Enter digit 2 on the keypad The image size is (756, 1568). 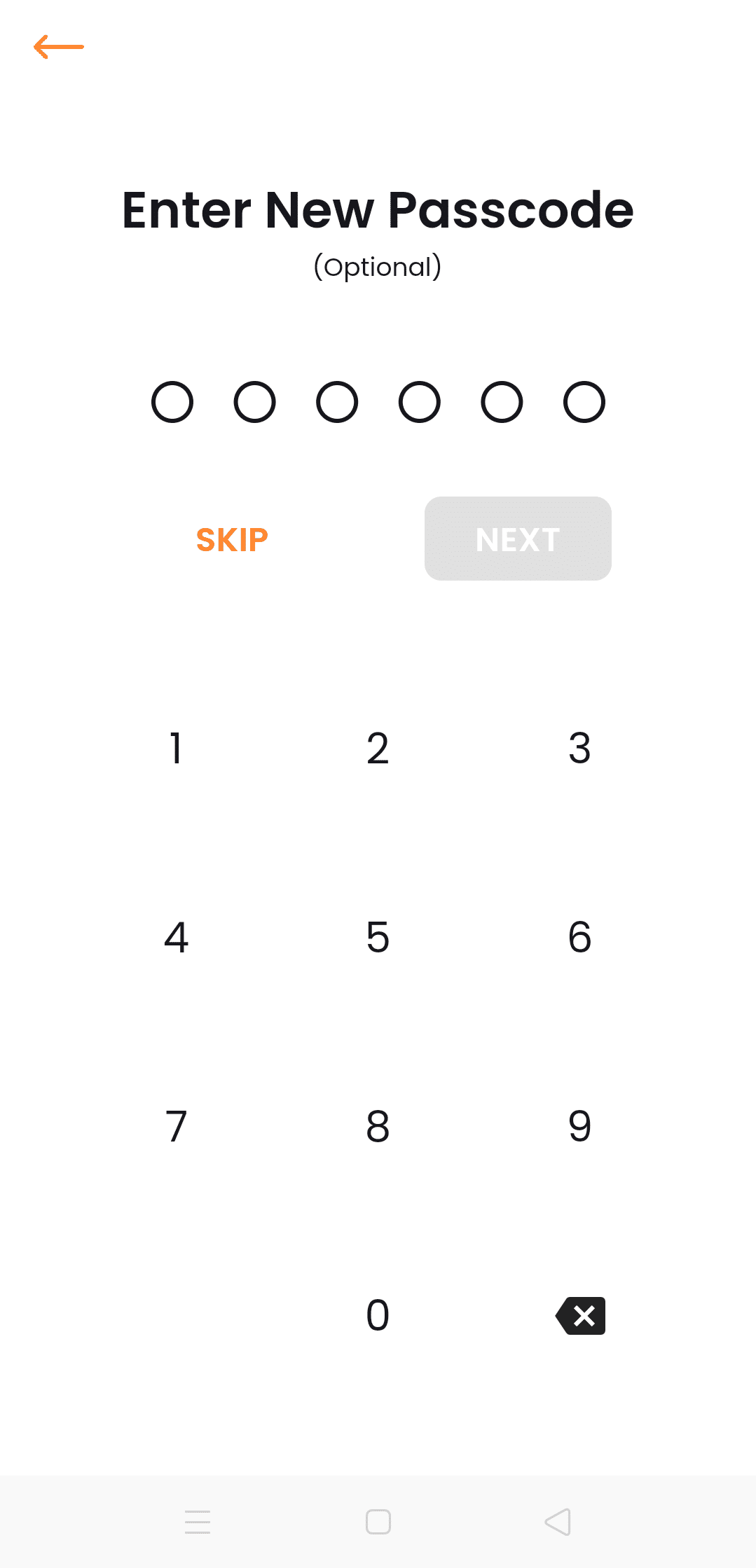click(x=378, y=748)
